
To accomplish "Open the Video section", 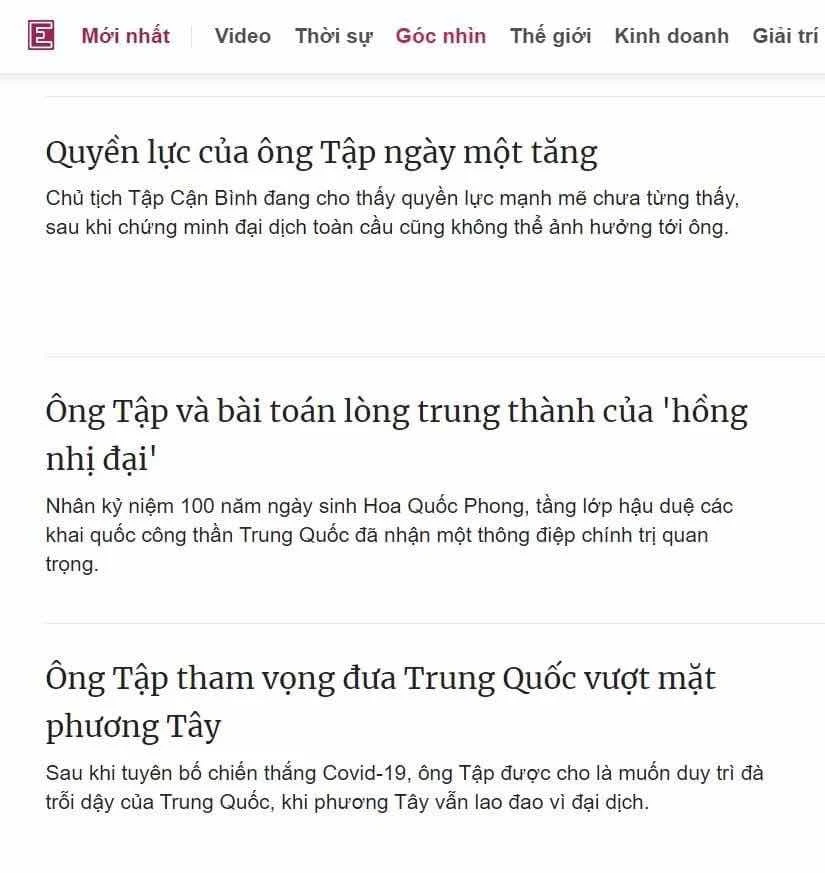I will point(242,36).
